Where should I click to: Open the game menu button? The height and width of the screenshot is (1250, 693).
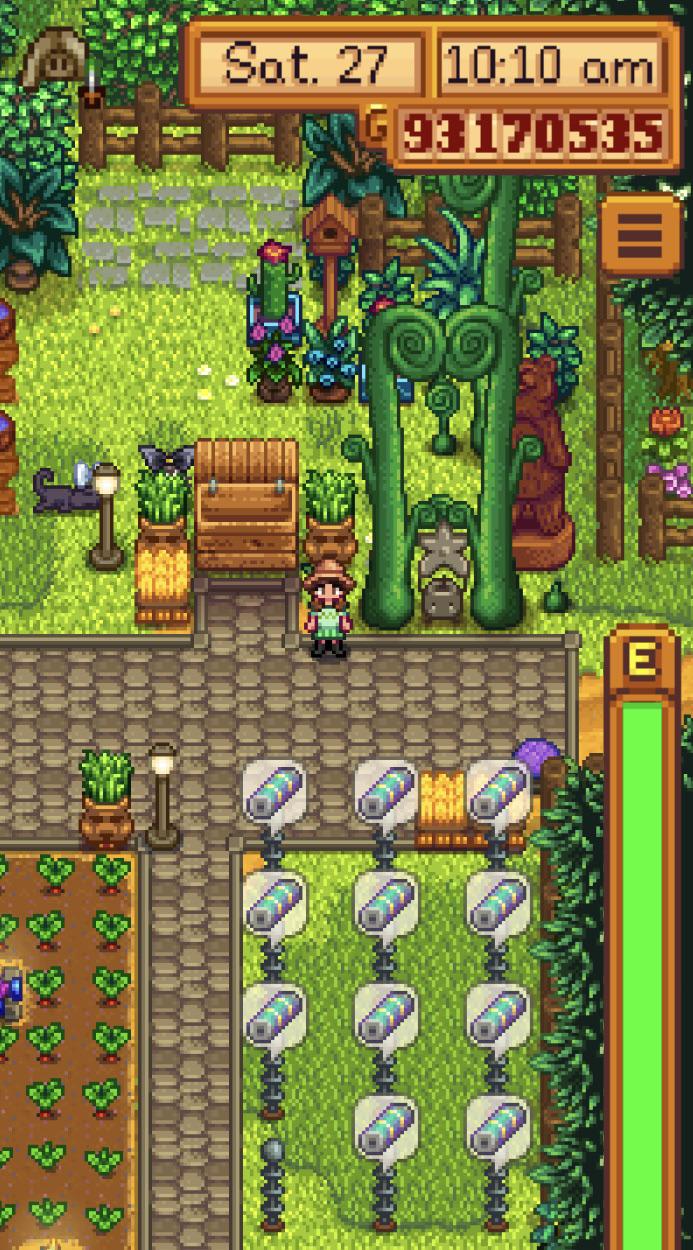pyautogui.click(x=640, y=236)
